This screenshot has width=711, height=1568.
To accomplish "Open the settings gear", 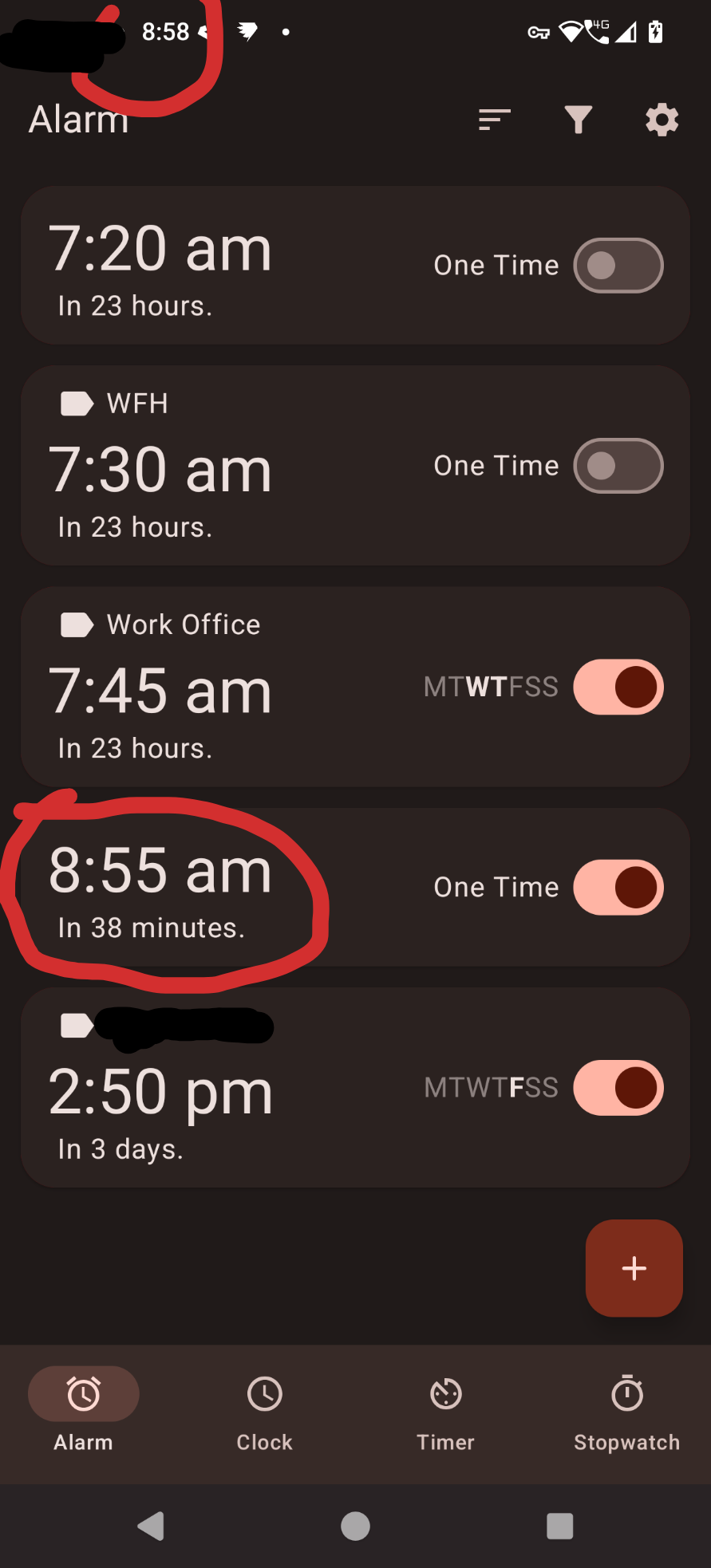I will coord(662,120).
